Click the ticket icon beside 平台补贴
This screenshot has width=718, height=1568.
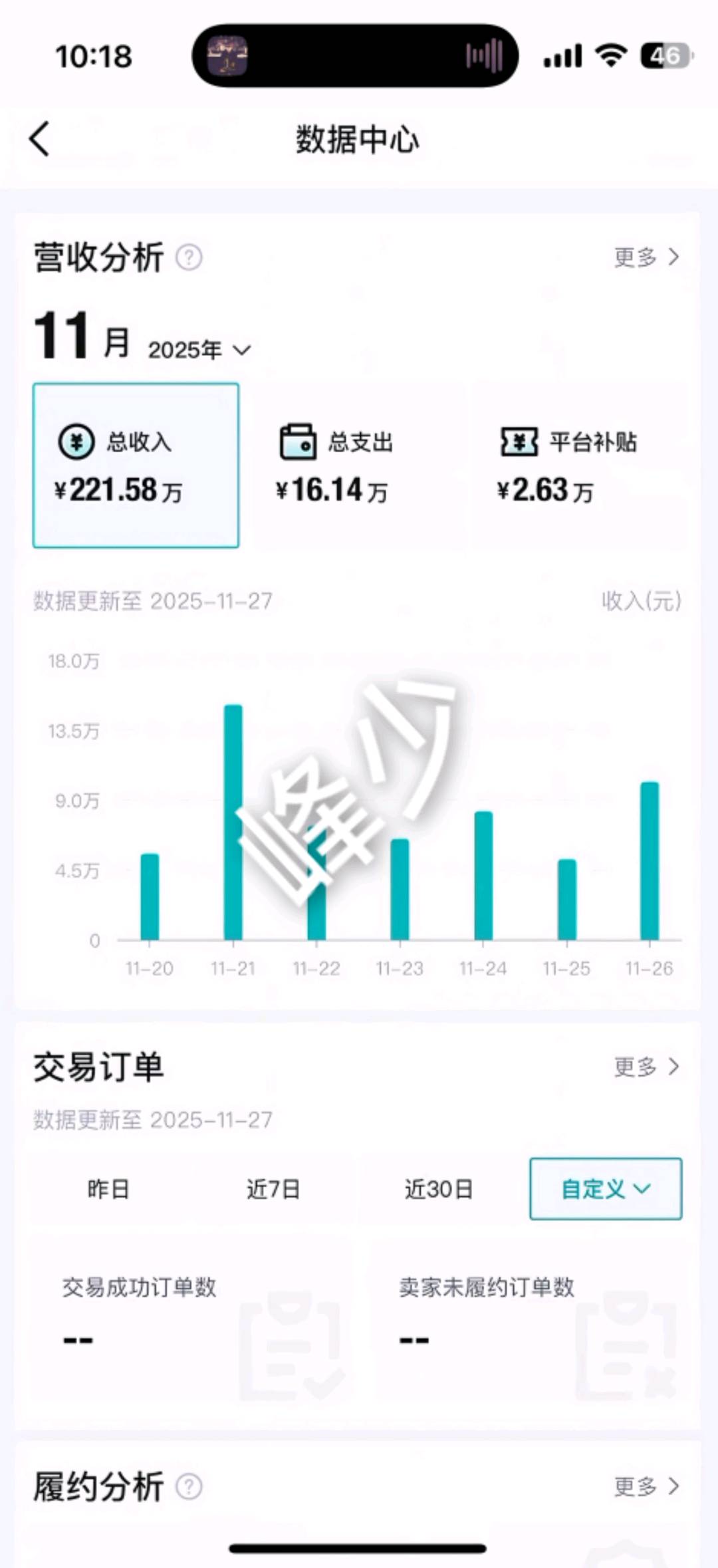coord(519,442)
